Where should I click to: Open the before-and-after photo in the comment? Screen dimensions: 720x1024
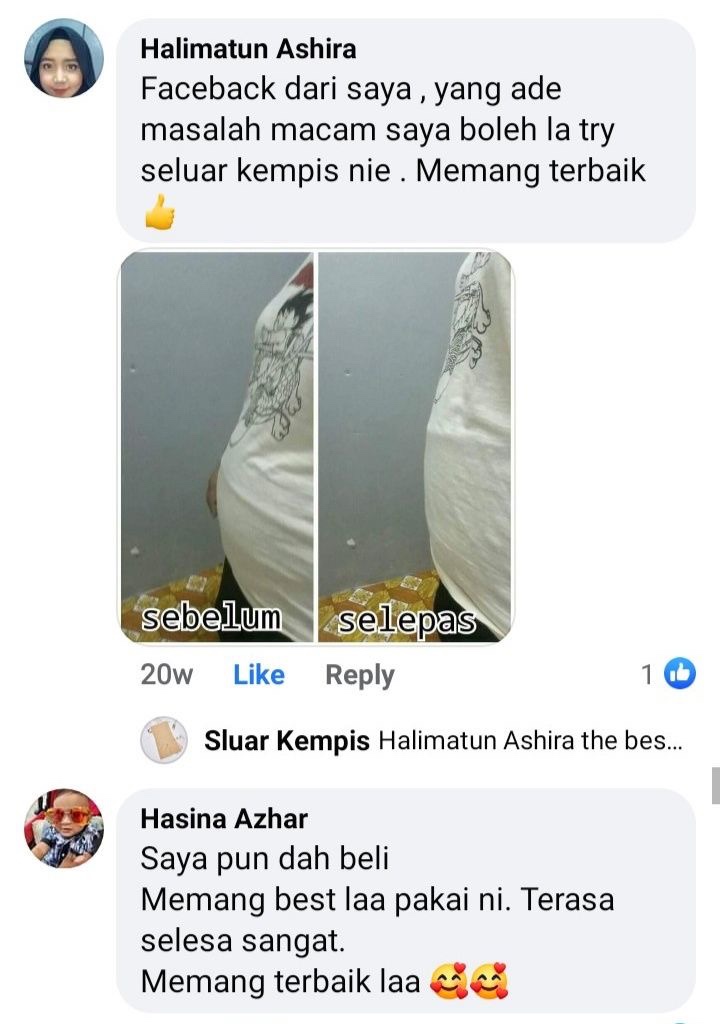316,445
